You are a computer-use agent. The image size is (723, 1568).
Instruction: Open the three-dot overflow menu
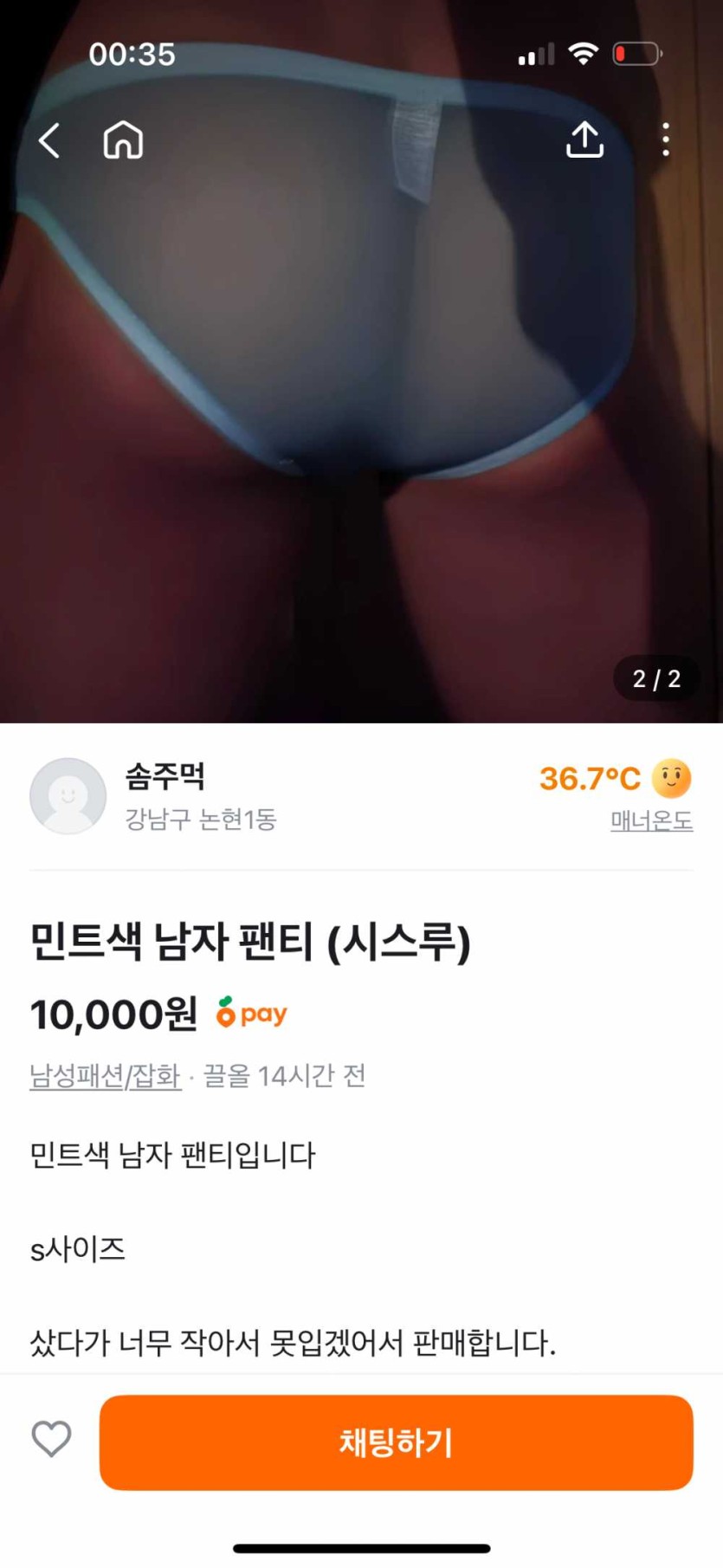click(665, 139)
